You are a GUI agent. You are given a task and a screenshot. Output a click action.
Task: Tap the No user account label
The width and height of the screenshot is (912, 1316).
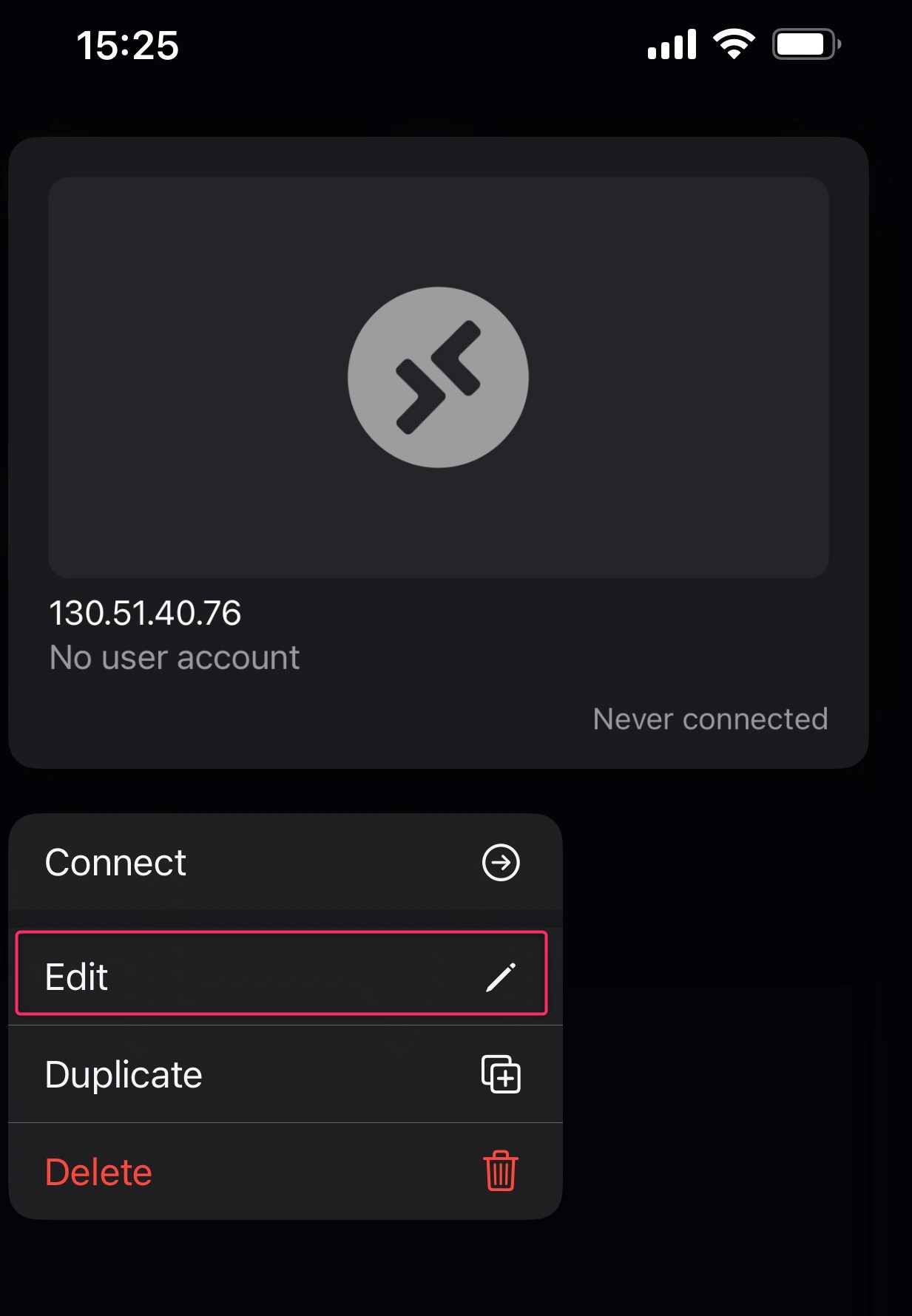click(x=175, y=657)
